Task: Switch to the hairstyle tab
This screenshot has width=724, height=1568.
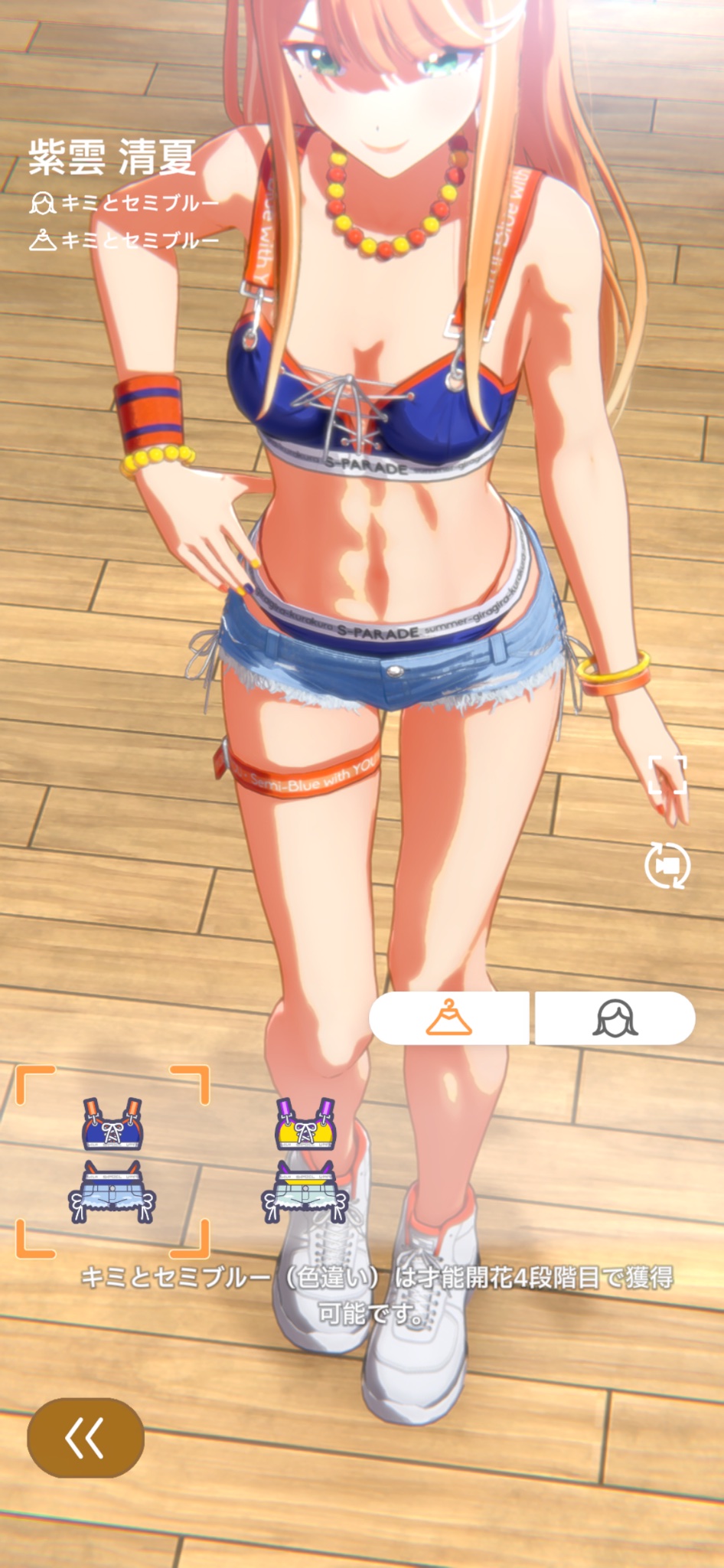Action: click(615, 1018)
